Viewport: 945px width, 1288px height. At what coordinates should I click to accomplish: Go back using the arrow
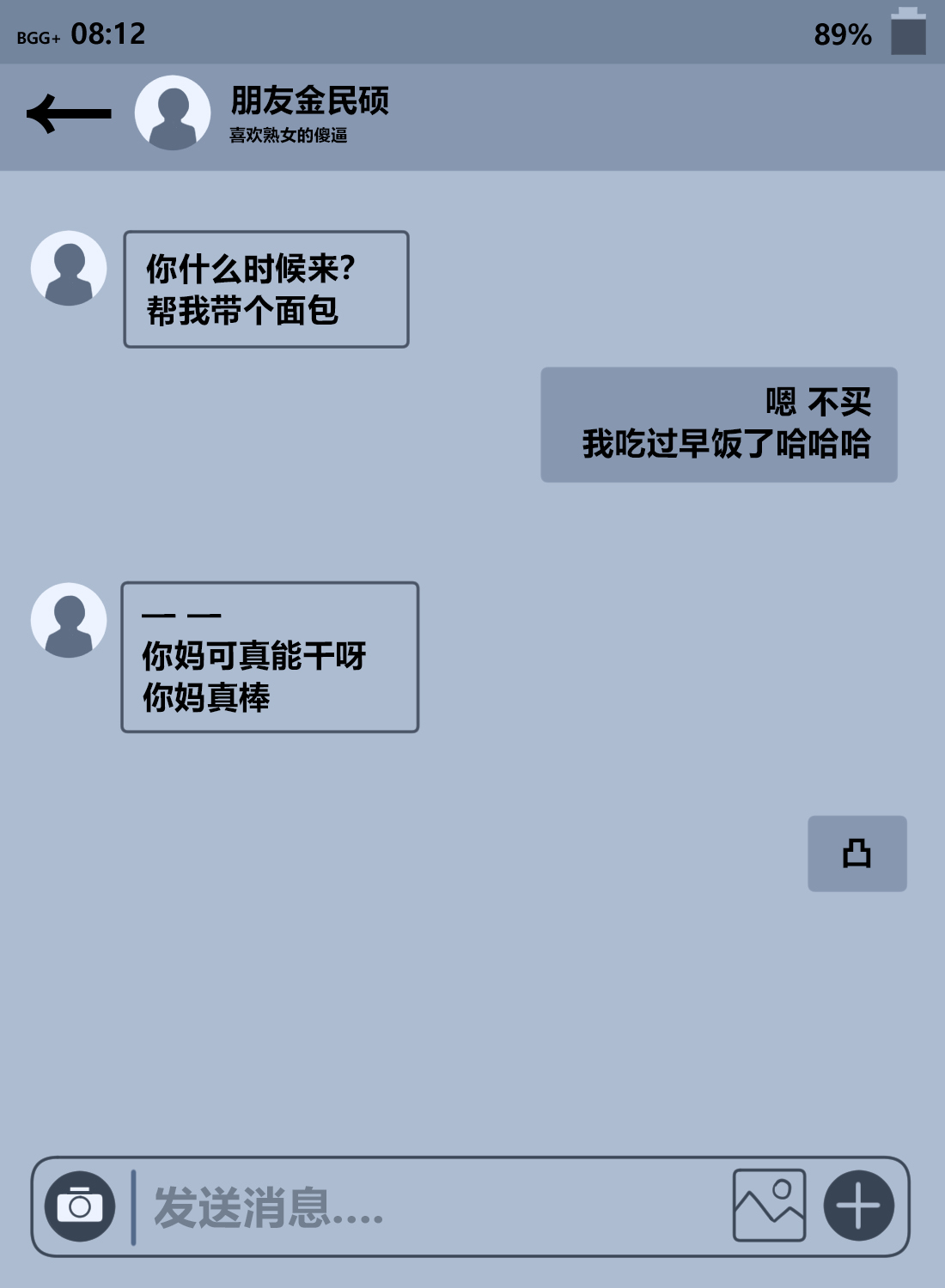point(69,113)
